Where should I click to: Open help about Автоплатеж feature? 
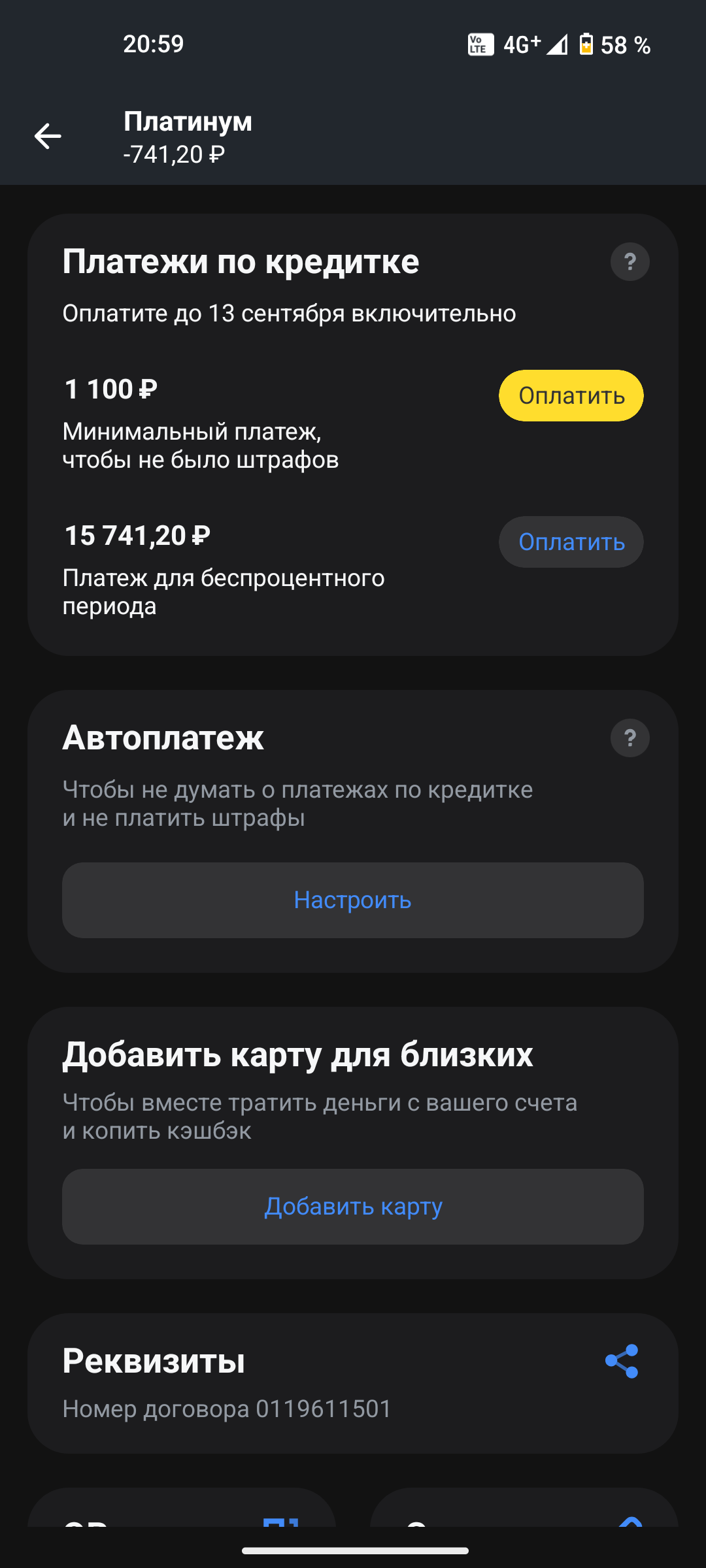click(x=630, y=740)
